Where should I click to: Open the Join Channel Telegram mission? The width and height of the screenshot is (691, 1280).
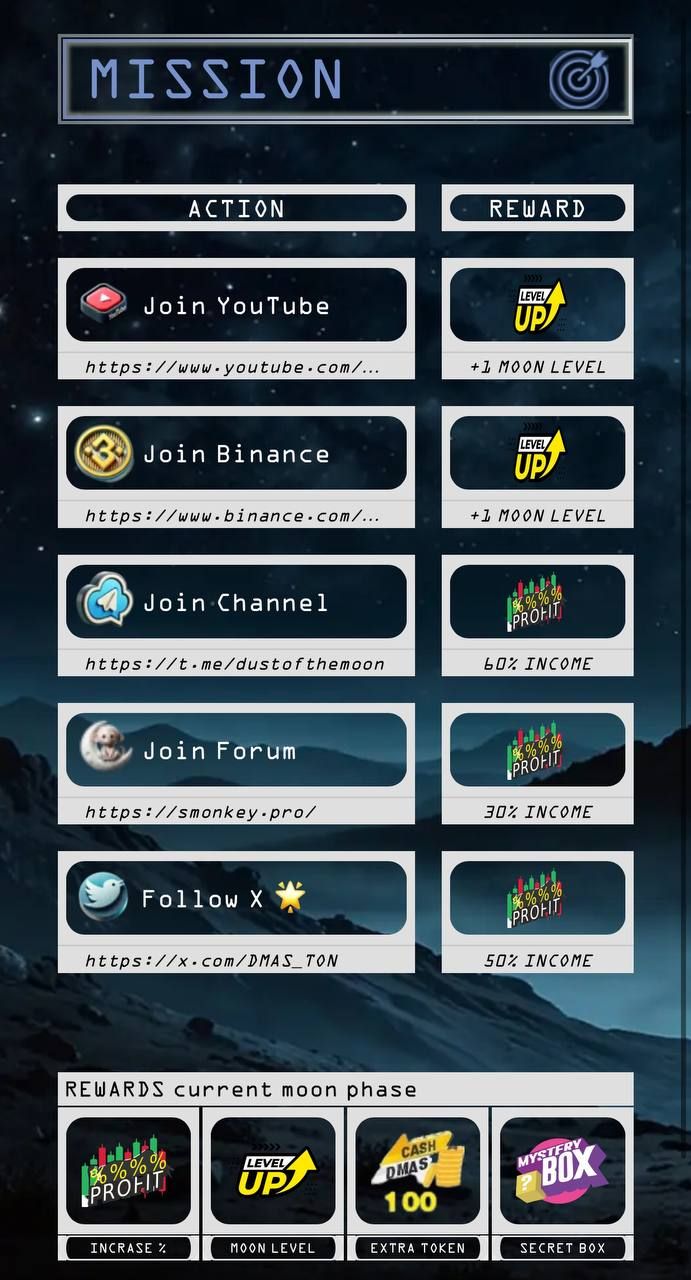[236, 602]
